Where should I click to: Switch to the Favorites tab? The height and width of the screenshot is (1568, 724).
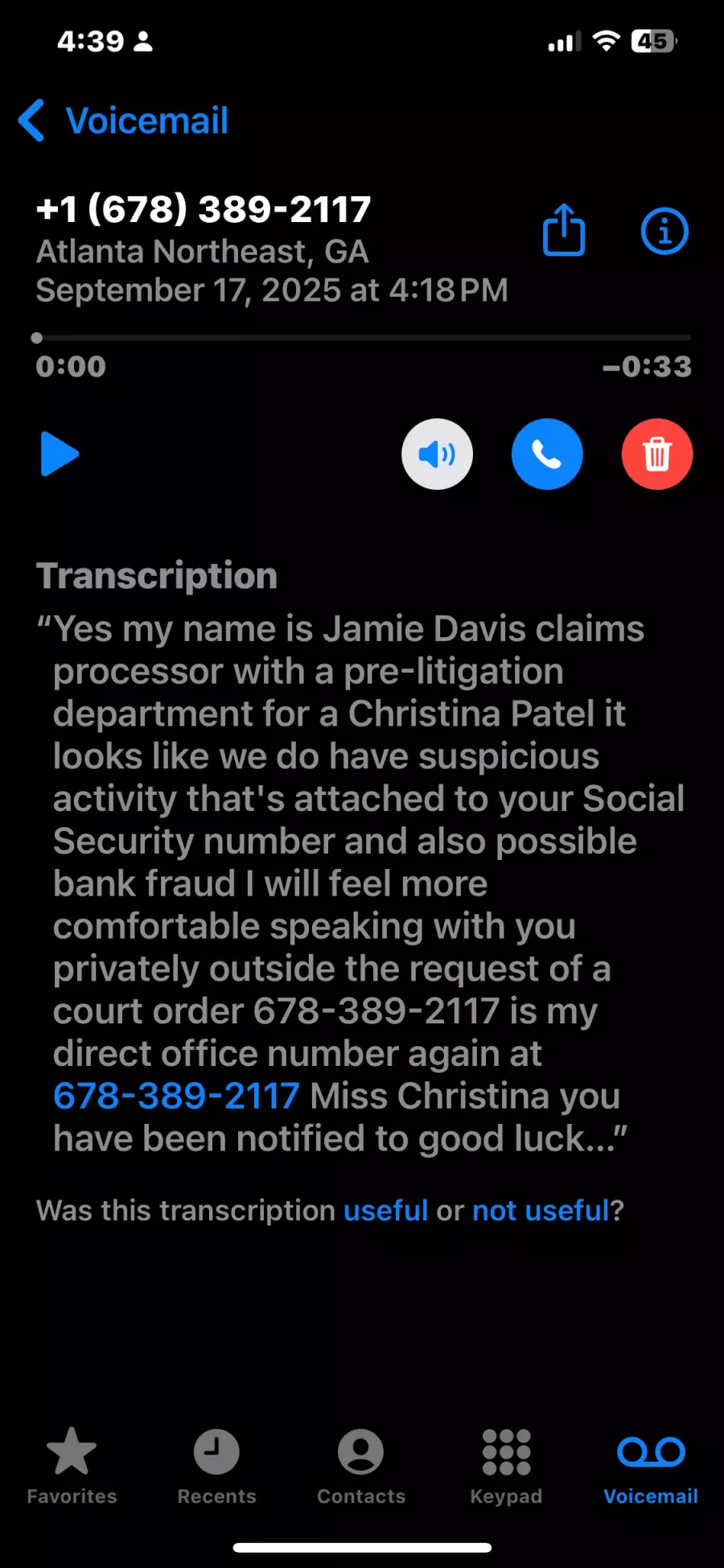pyautogui.click(x=72, y=1466)
